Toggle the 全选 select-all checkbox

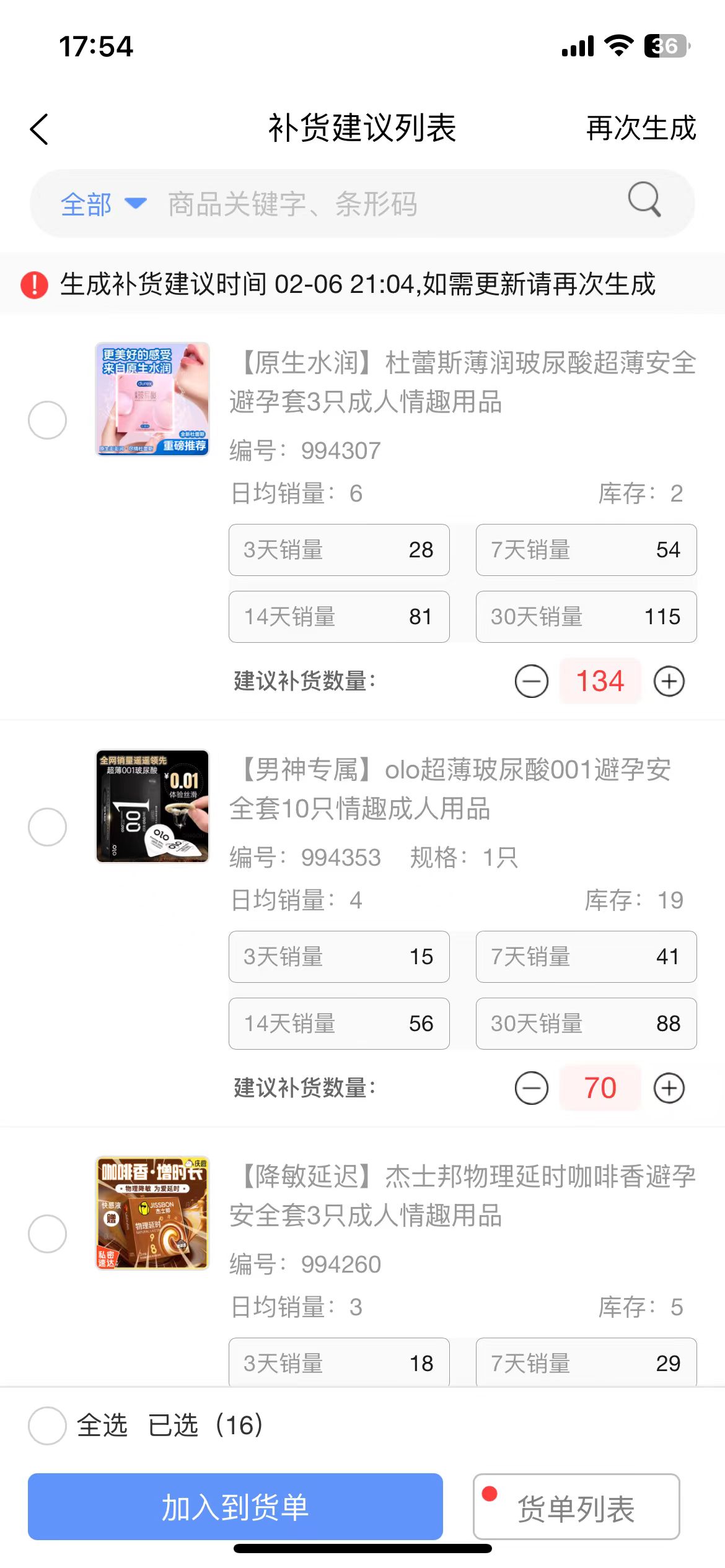(x=47, y=1426)
